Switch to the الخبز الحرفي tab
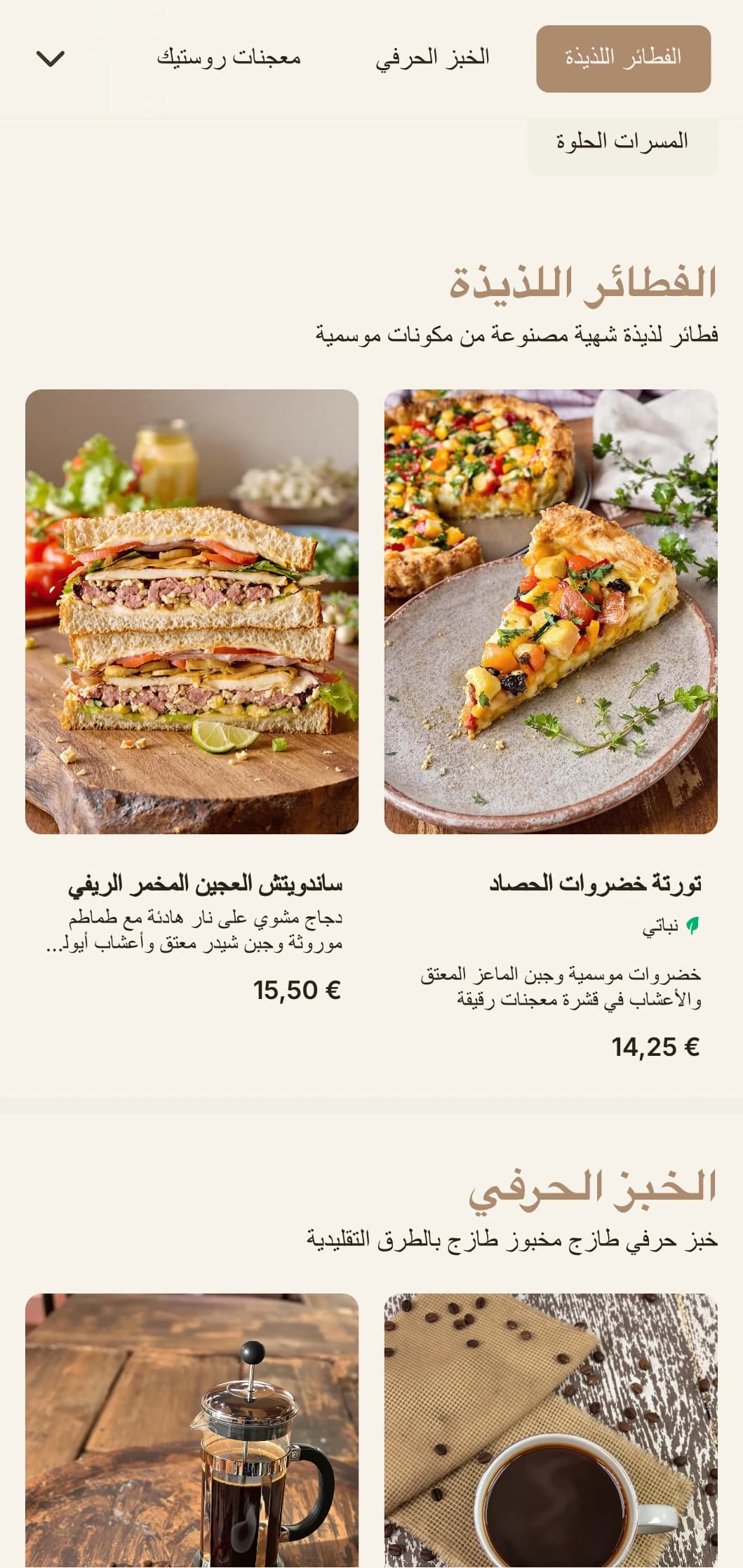The image size is (743, 1568). click(432, 59)
